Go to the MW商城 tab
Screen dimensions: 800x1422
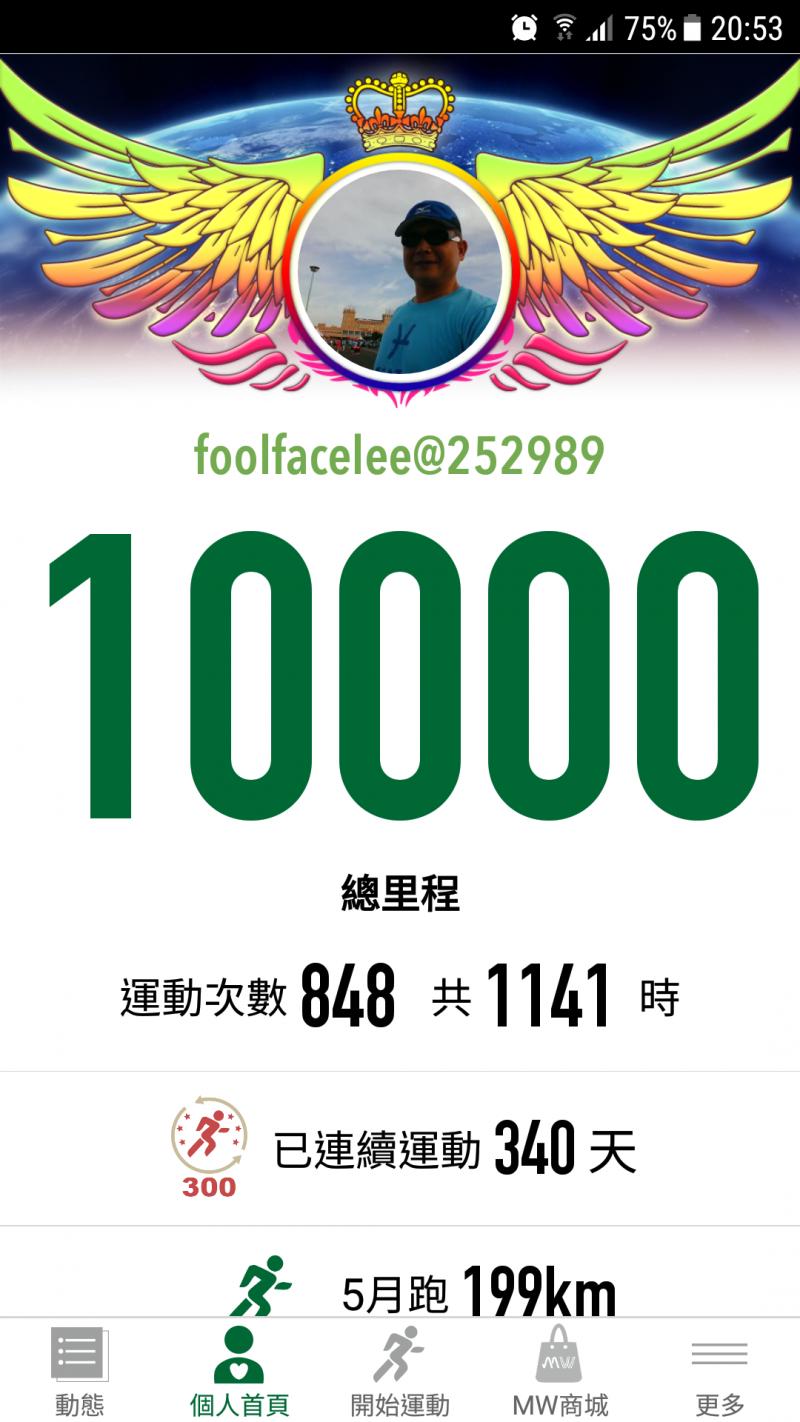pos(560,1370)
